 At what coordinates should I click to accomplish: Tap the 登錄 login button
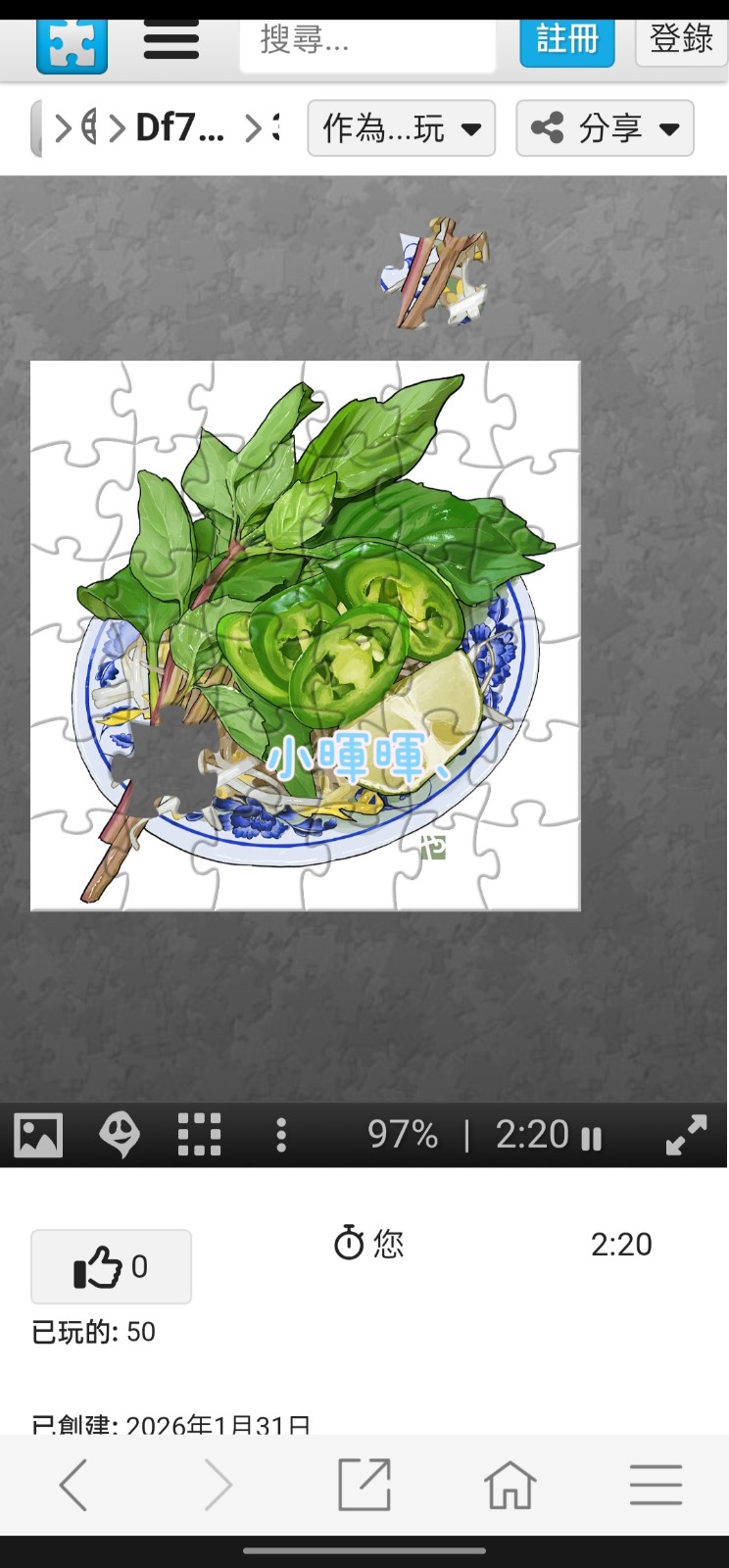(x=681, y=41)
